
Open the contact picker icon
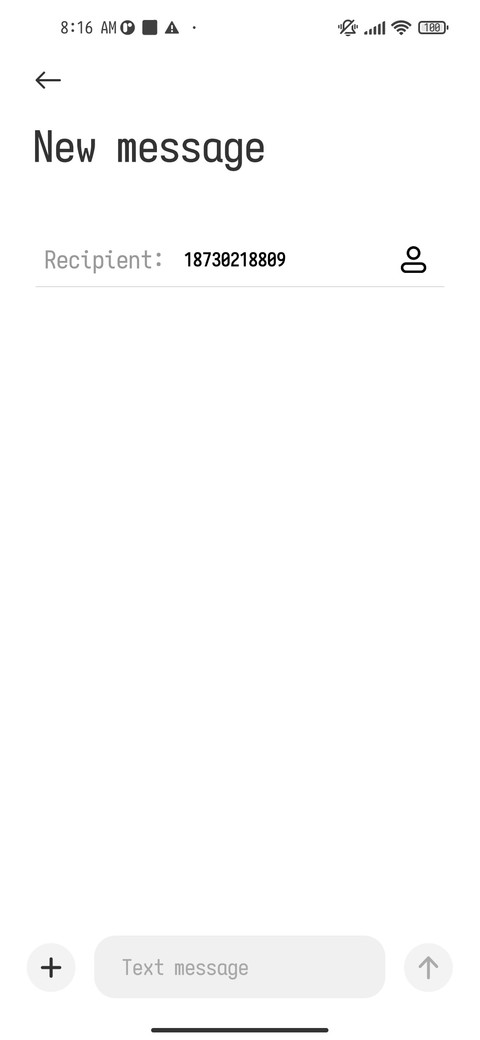413,259
